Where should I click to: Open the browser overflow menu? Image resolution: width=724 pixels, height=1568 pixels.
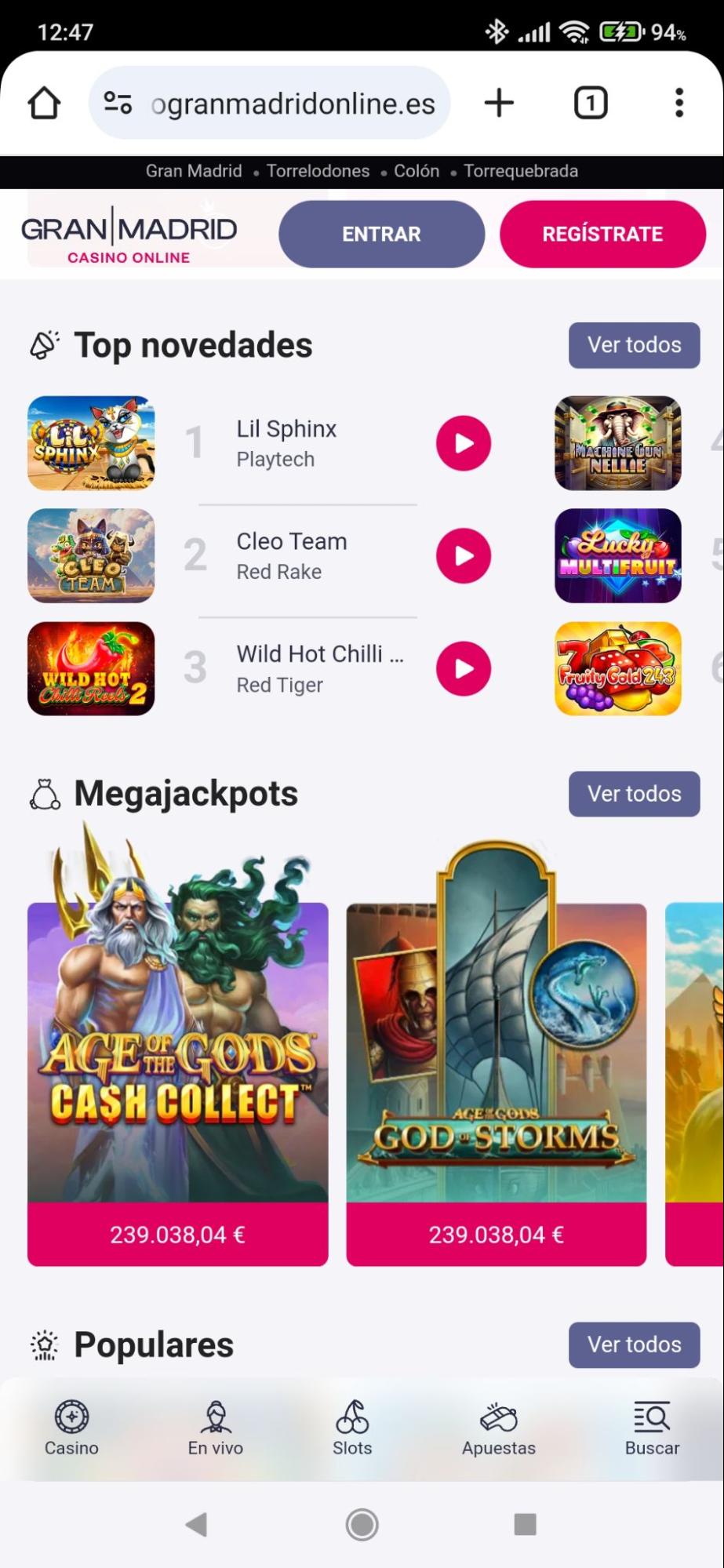(679, 103)
